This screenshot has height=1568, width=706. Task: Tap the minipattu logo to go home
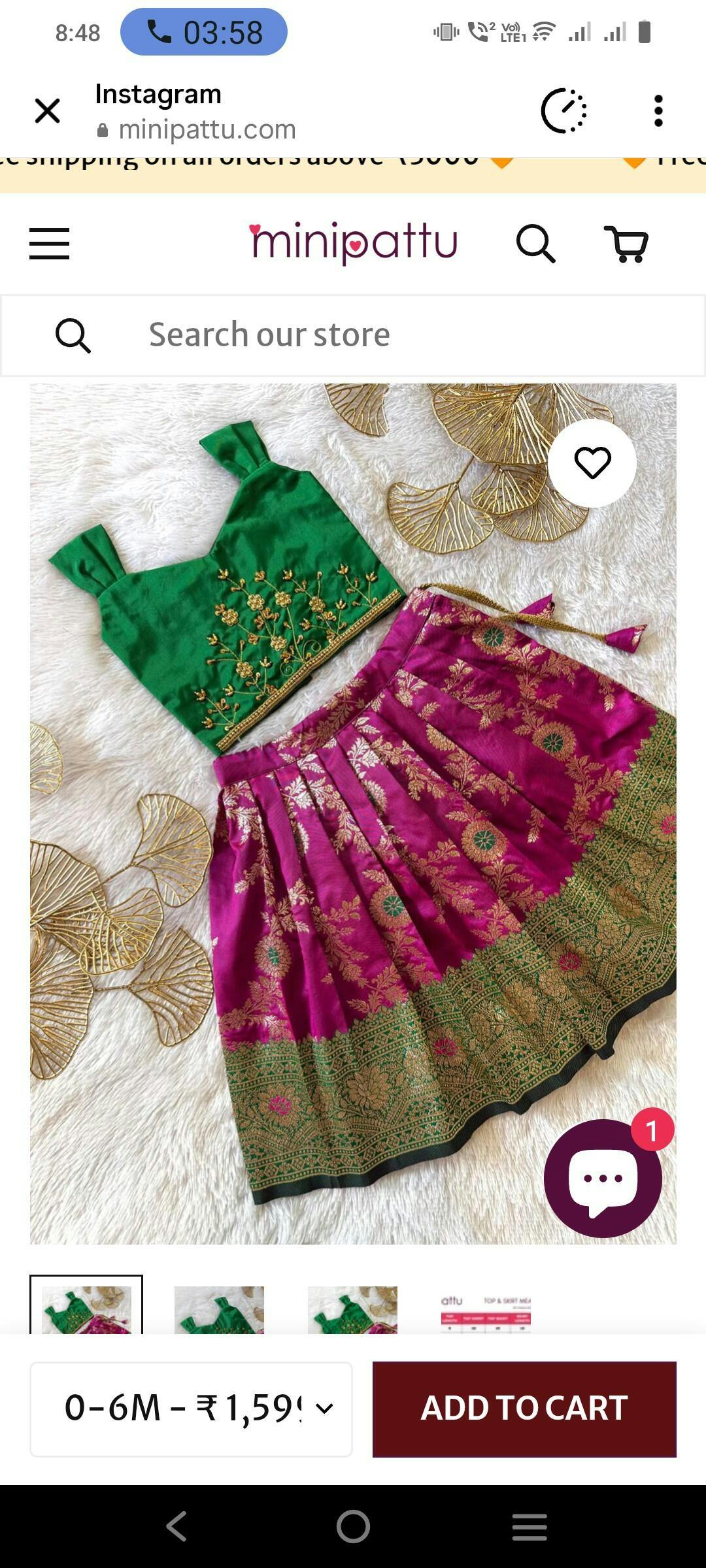[x=353, y=243]
